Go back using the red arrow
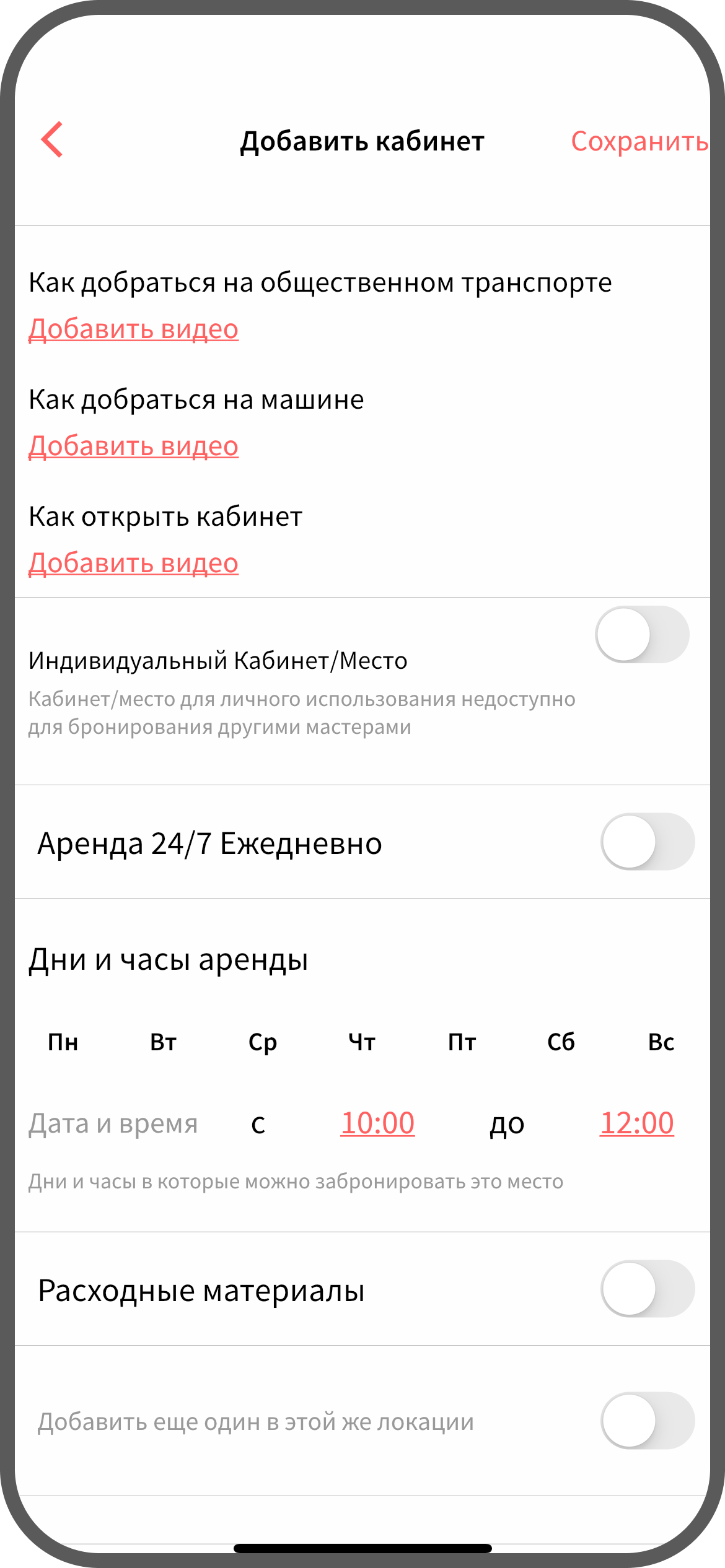Screen dimensions: 725x1568 point(53,140)
